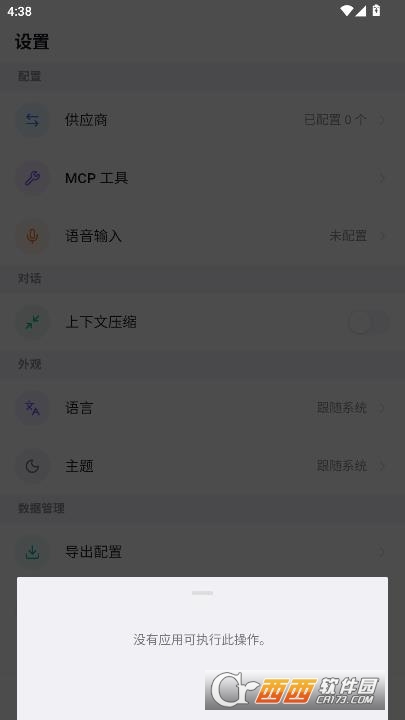Screen dimensions: 405x720
Task: Tap the bottom sheet drag handle
Action: tap(202, 593)
